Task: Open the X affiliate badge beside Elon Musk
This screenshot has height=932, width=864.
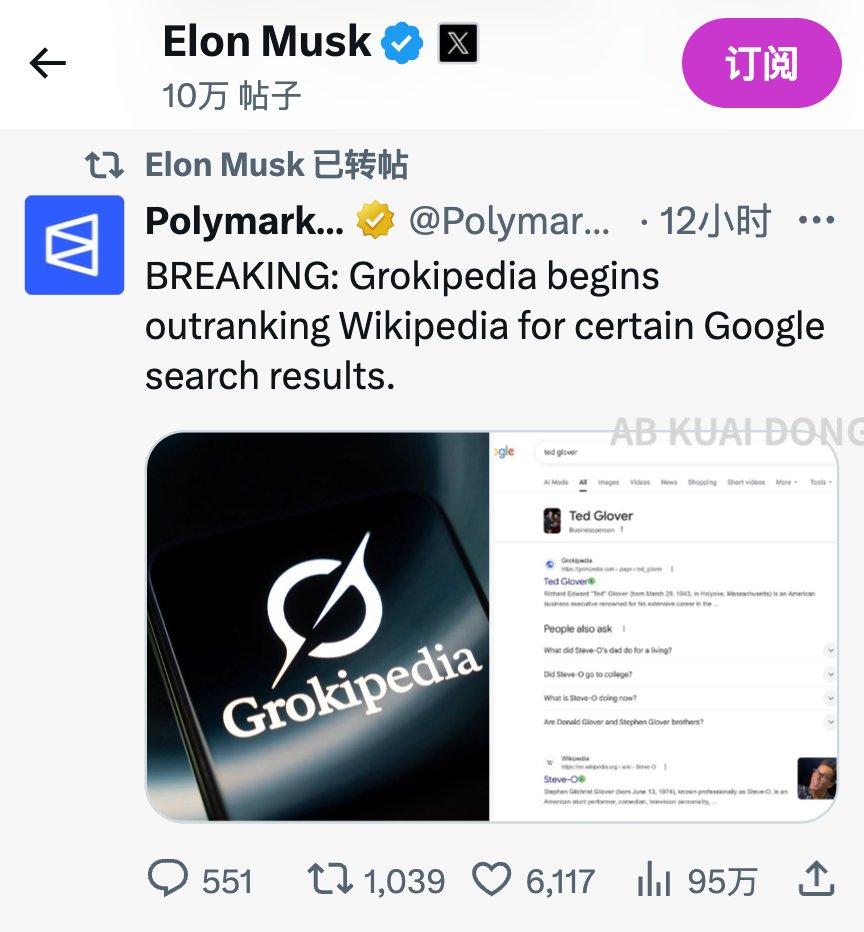Action: click(459, 43)
